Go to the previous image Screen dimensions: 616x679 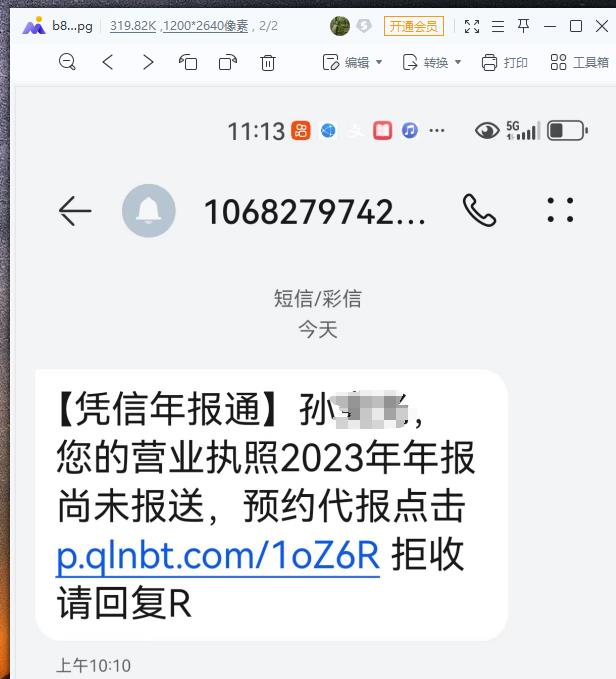[x=108, y=62]
